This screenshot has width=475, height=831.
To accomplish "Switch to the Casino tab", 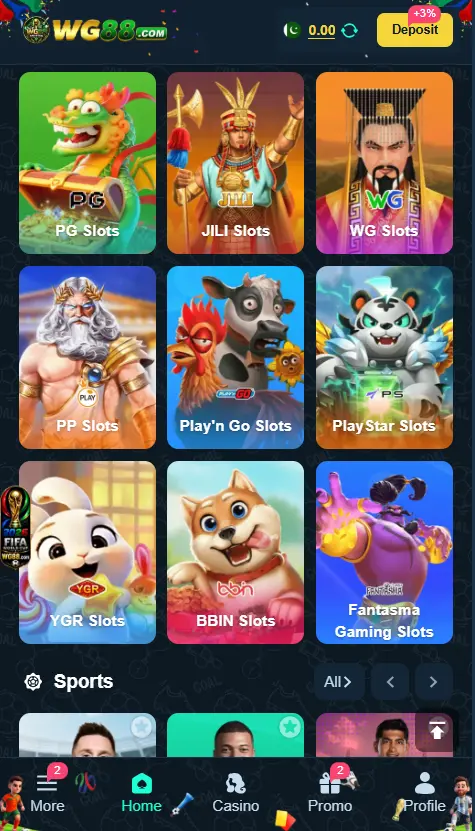I will pos(235,792).
